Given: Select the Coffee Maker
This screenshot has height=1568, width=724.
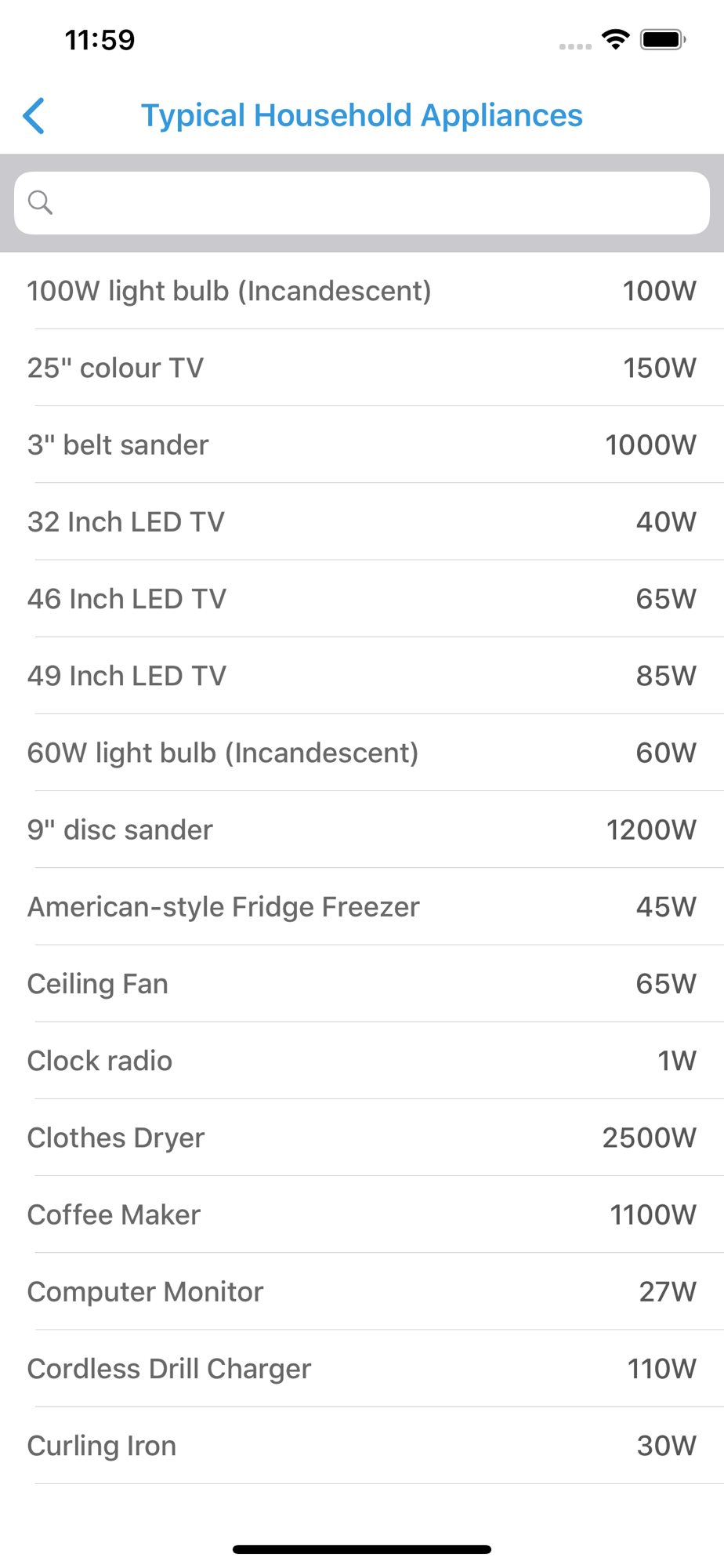Looking at the screenshot, I should tap(362, 1214).
